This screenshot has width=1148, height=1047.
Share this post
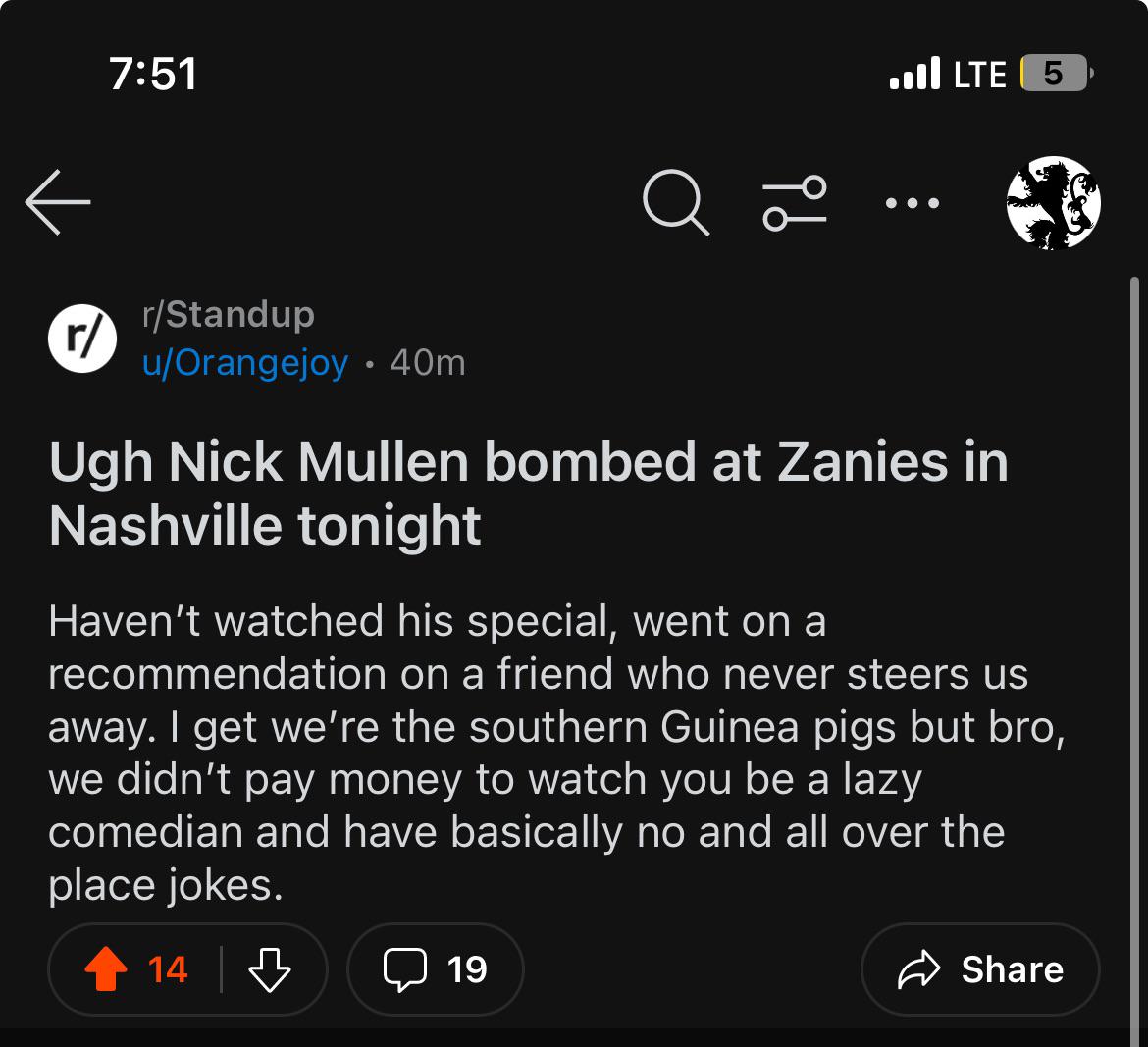[x=980, y=969]
